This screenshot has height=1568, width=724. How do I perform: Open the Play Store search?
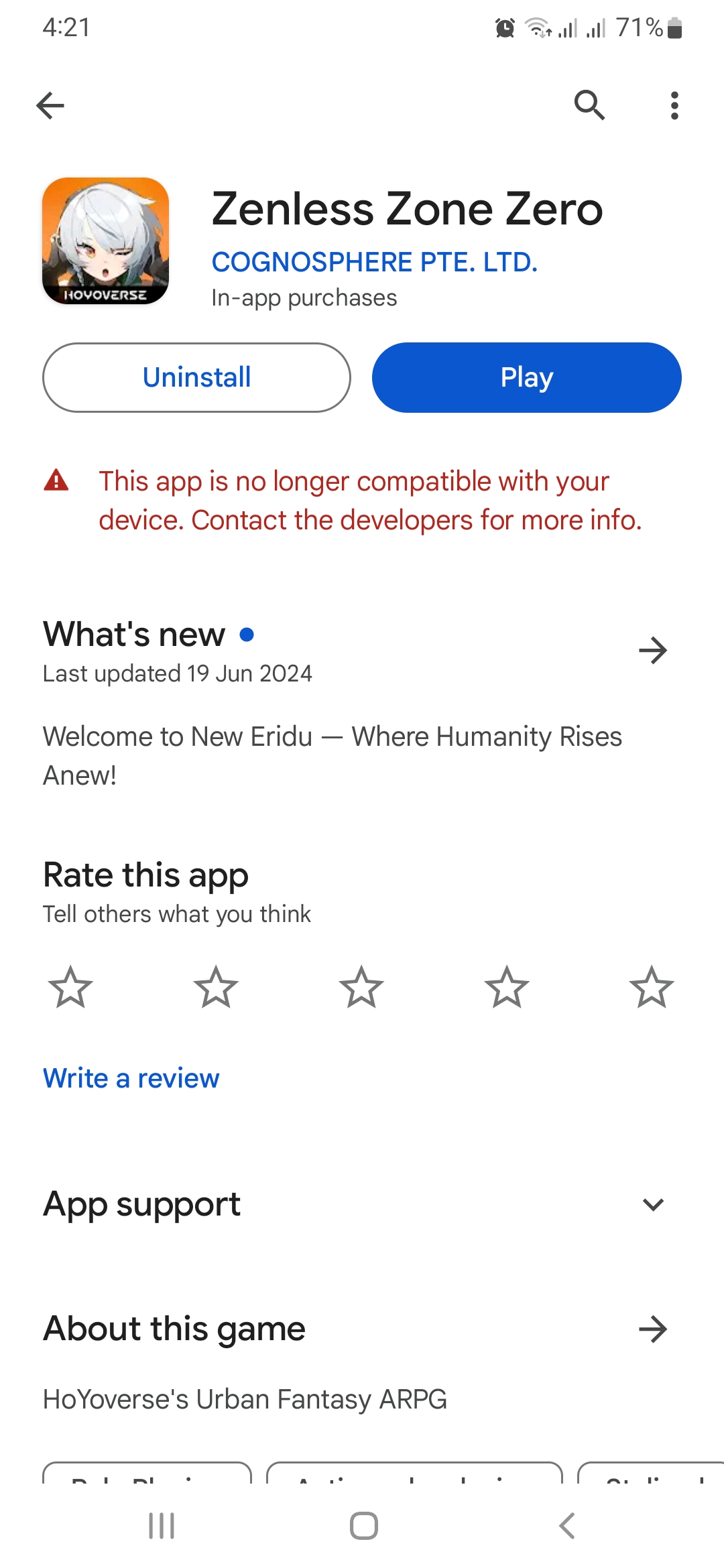(589, 105)
